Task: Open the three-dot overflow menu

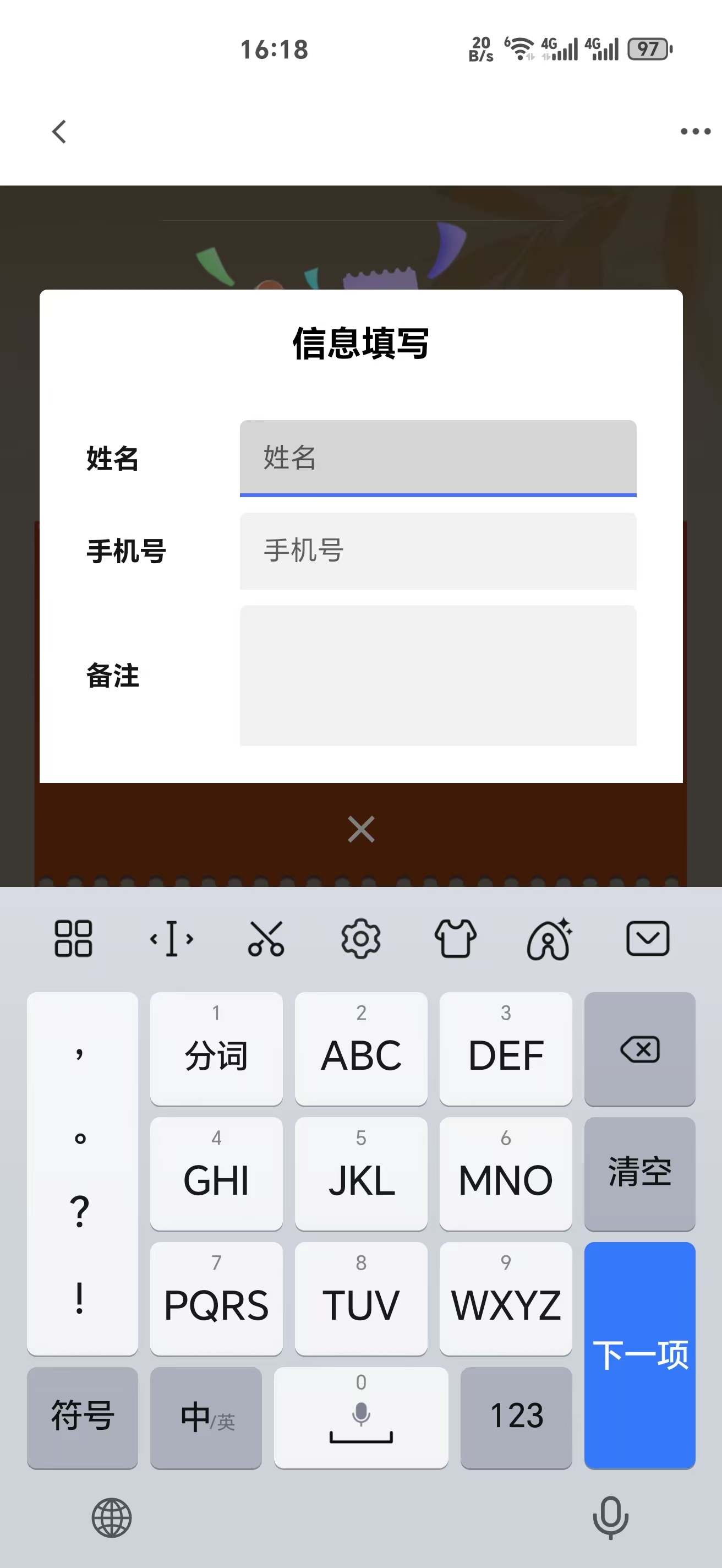Action: pyautogui.click(x=695, y=132)
